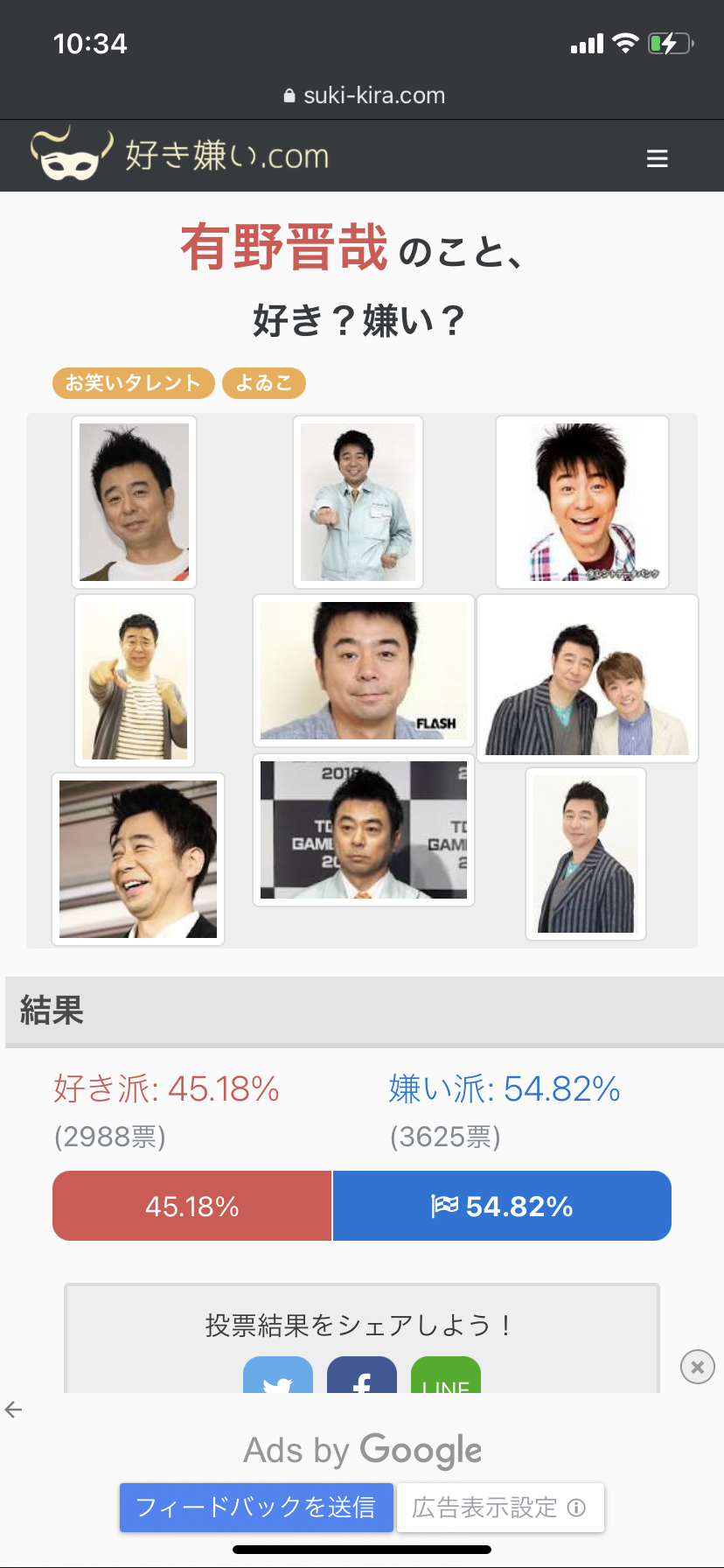Tap the back arrow in the ad panel
Viewport: 724px width, 1568px height.
click(x=14, y=1410)
